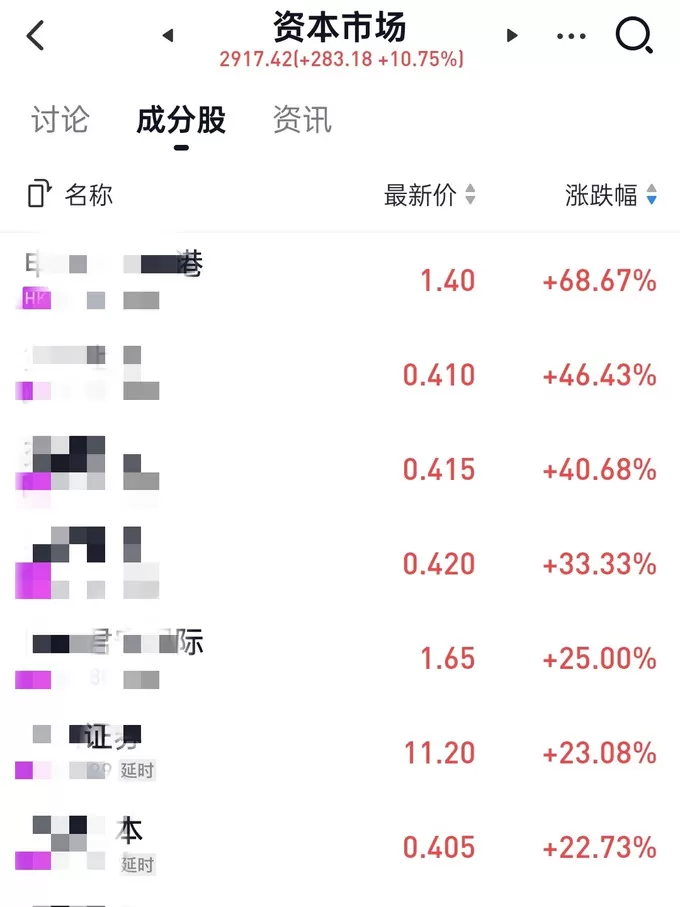The image size is (680, 907).
Task: Open the search magnifier icon
Action: click(634, 36)
